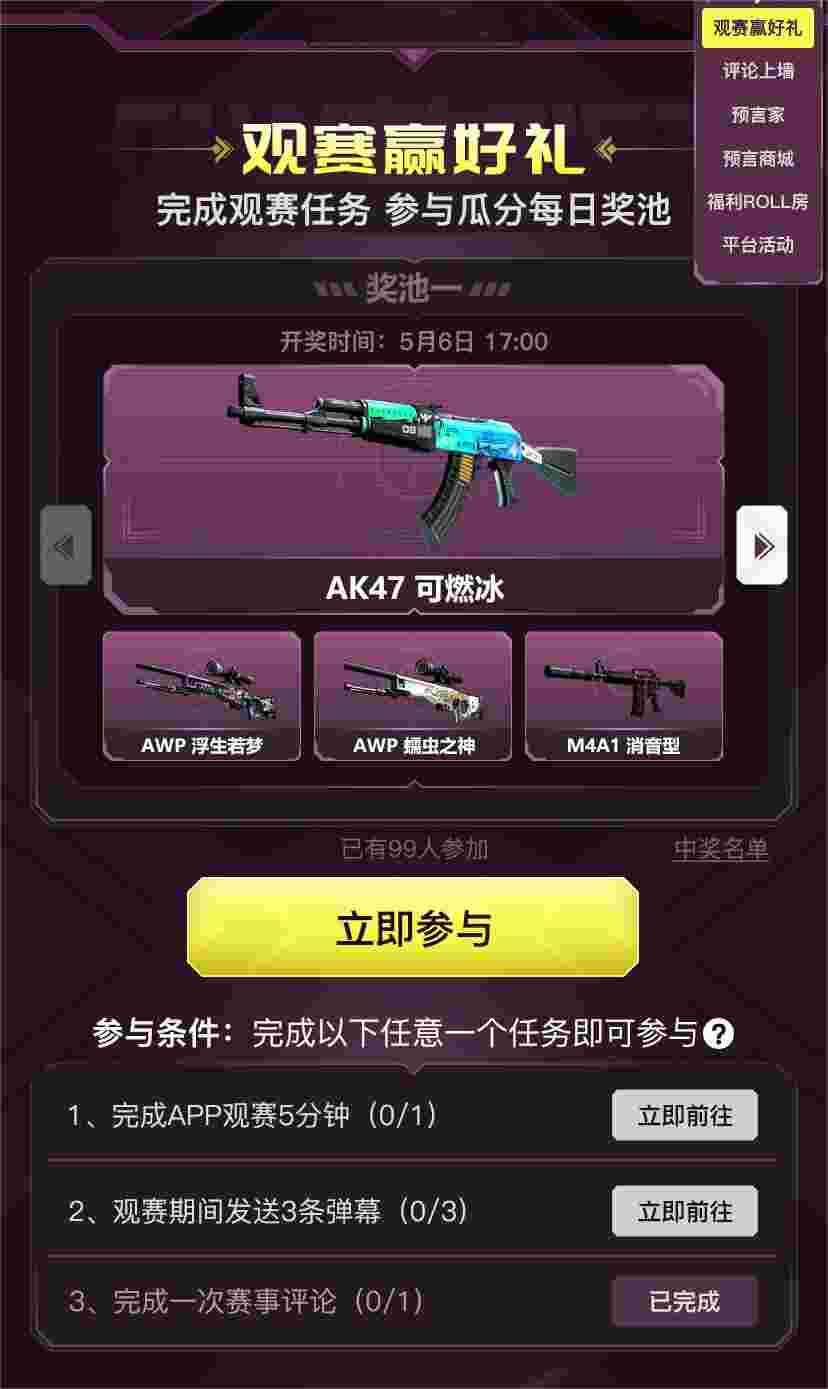Tap 立即前往 for APP观赛5分钟 task
The height and width of the screenshot is (1389, 828).
tap(685, 1115)
